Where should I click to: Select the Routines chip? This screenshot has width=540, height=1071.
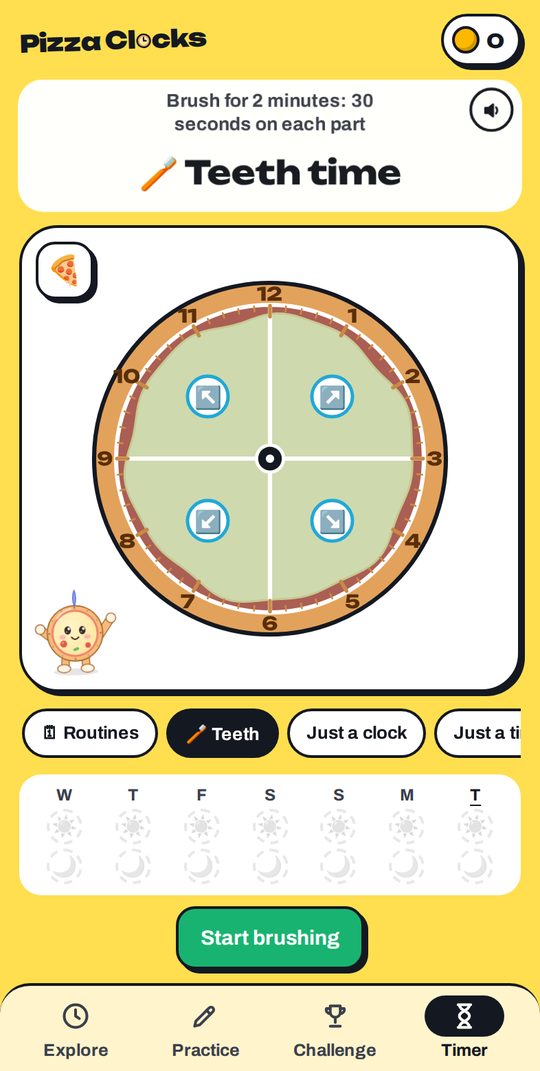[x=90, y=733]
